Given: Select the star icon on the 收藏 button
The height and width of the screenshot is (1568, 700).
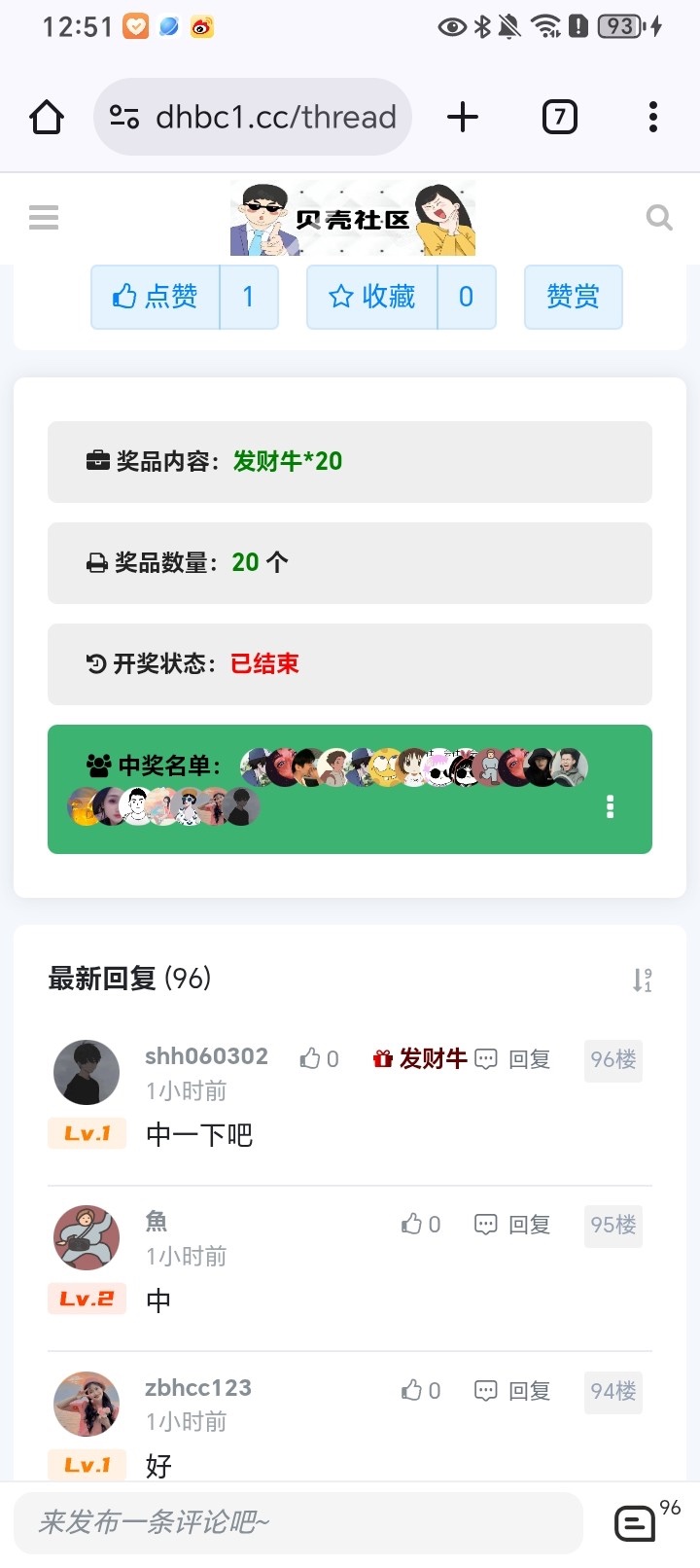Looking at the screenshot, I should click(340, 297).
